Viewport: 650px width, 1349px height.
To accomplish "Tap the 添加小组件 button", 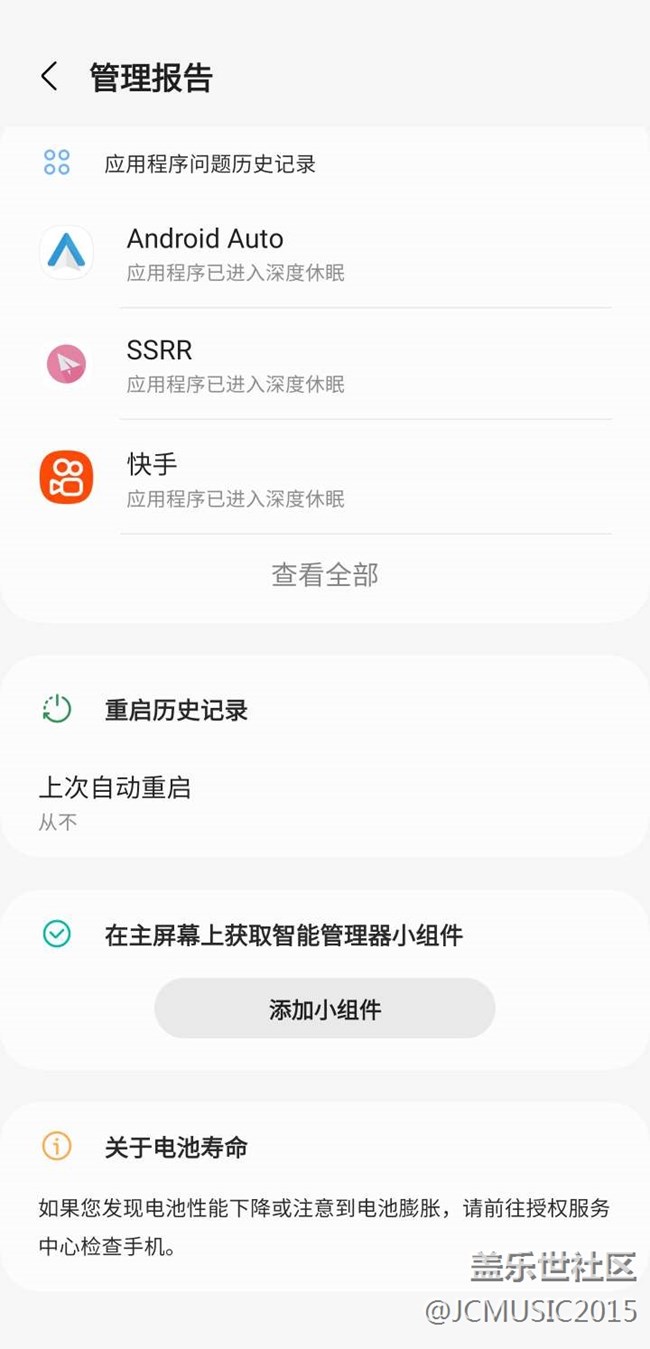I will click(x=325, y=1008).
